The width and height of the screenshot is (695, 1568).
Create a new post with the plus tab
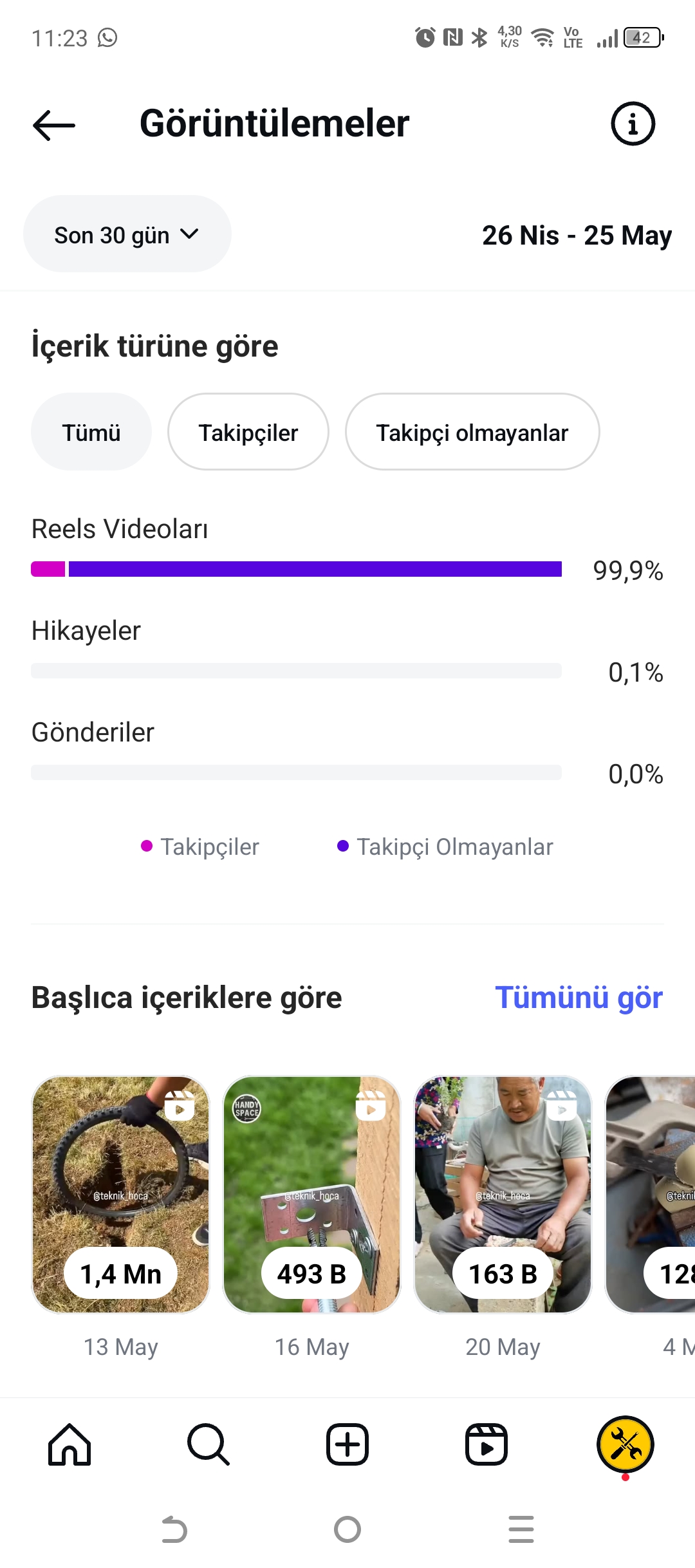pos(347,1444)
